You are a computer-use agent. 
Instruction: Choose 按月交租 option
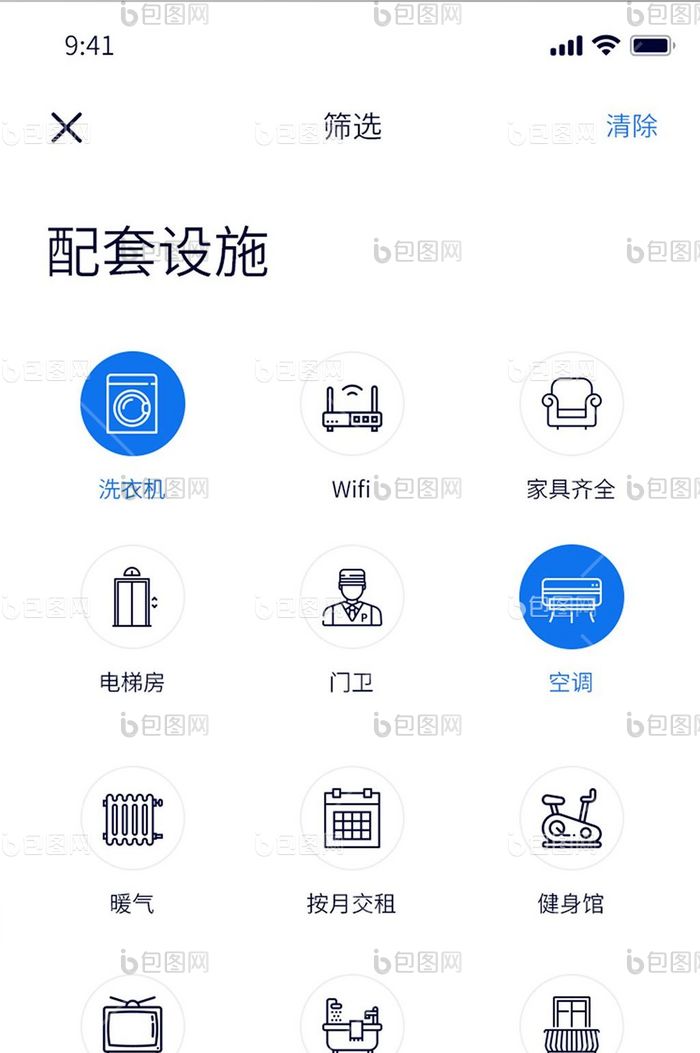click(352, 819)
